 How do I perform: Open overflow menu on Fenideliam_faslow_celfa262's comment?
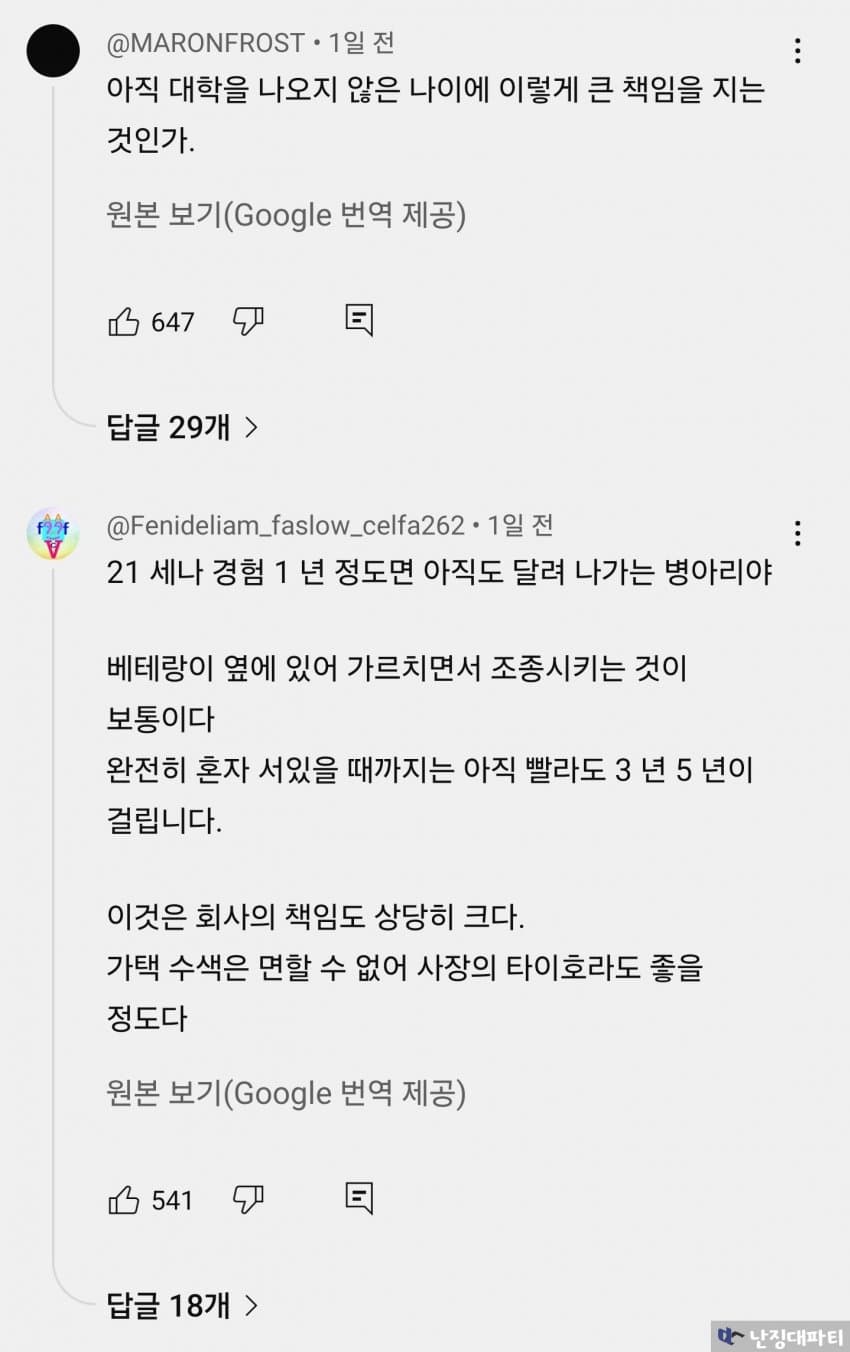tap(797, 533)
